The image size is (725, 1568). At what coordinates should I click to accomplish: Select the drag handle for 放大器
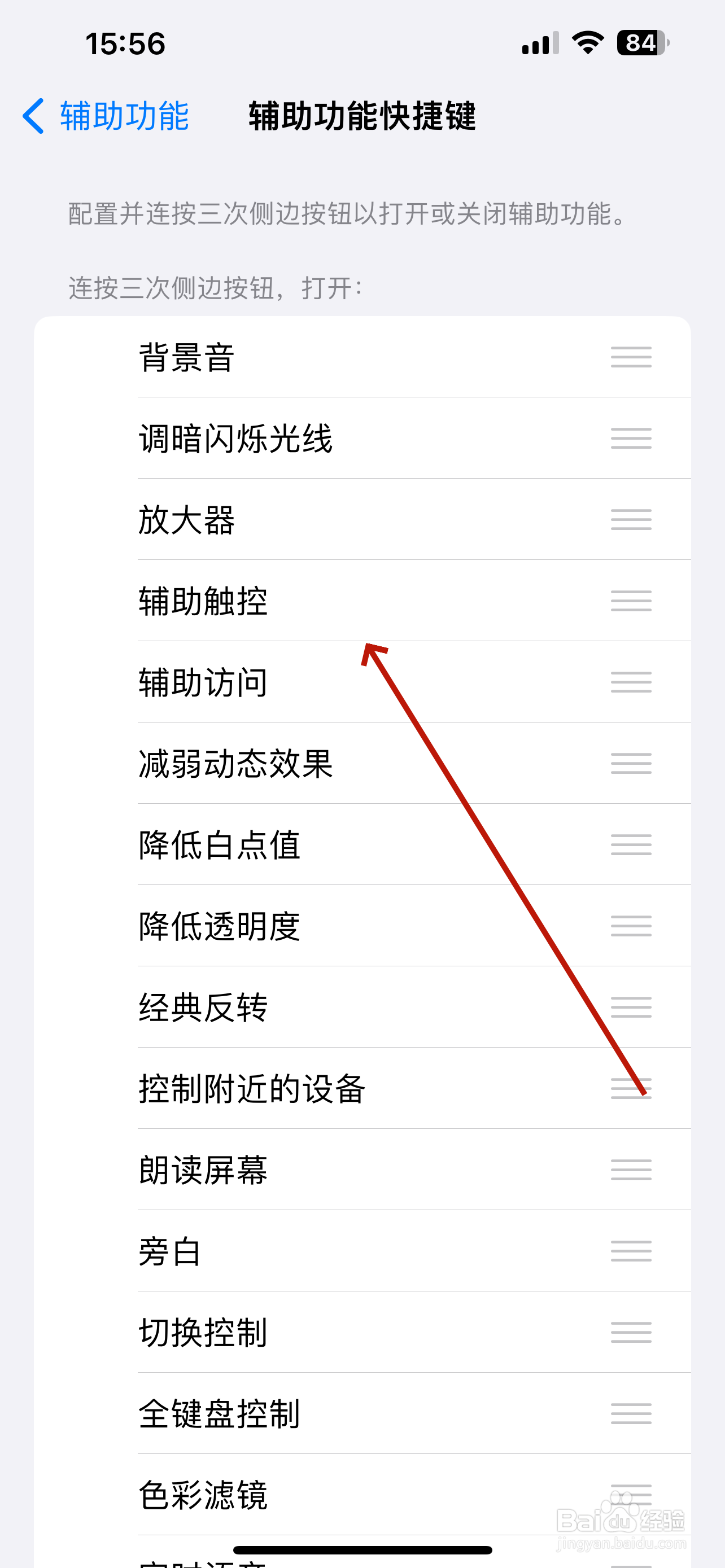click(x=631, y=520)
